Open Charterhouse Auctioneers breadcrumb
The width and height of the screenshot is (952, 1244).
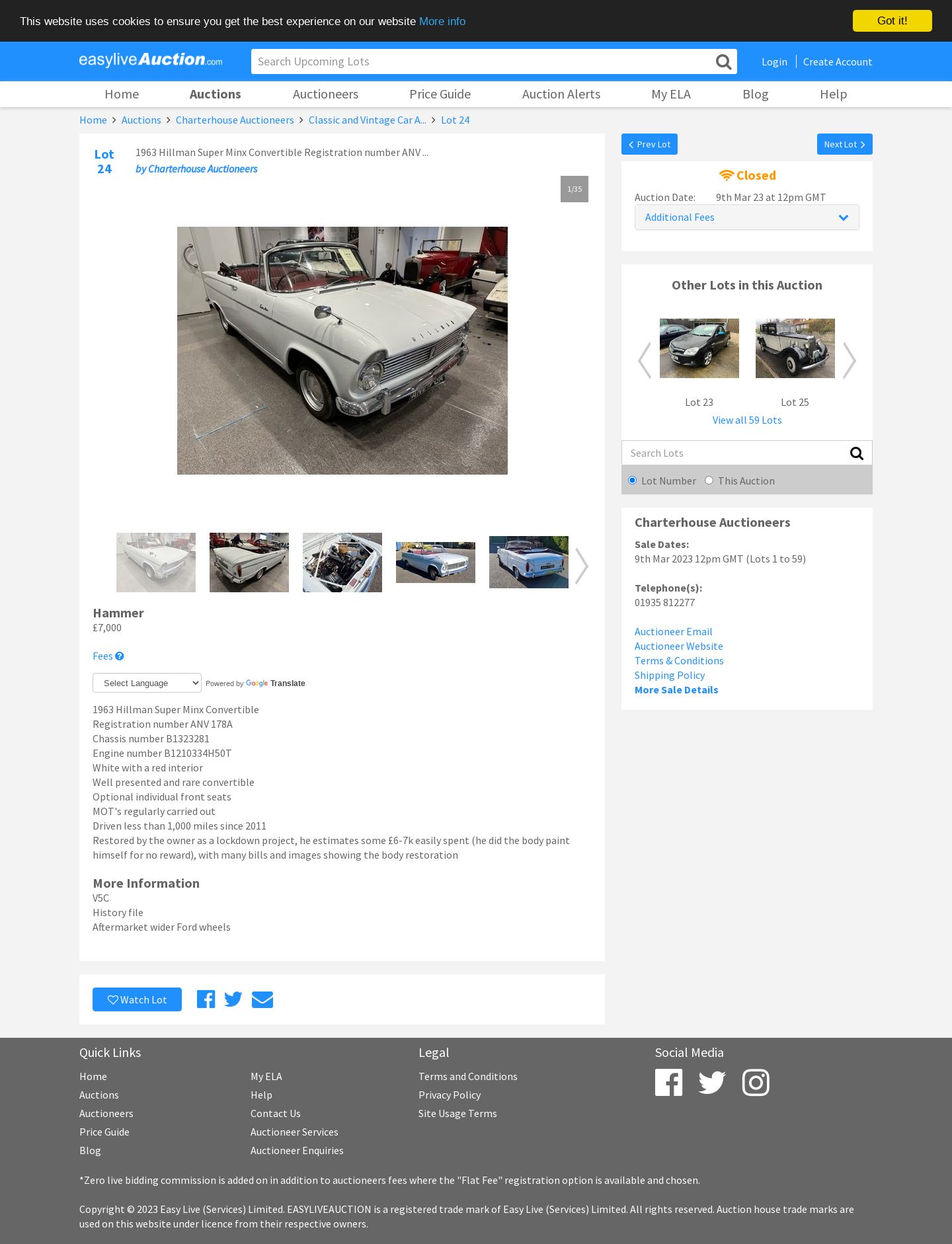click(234, 120)
